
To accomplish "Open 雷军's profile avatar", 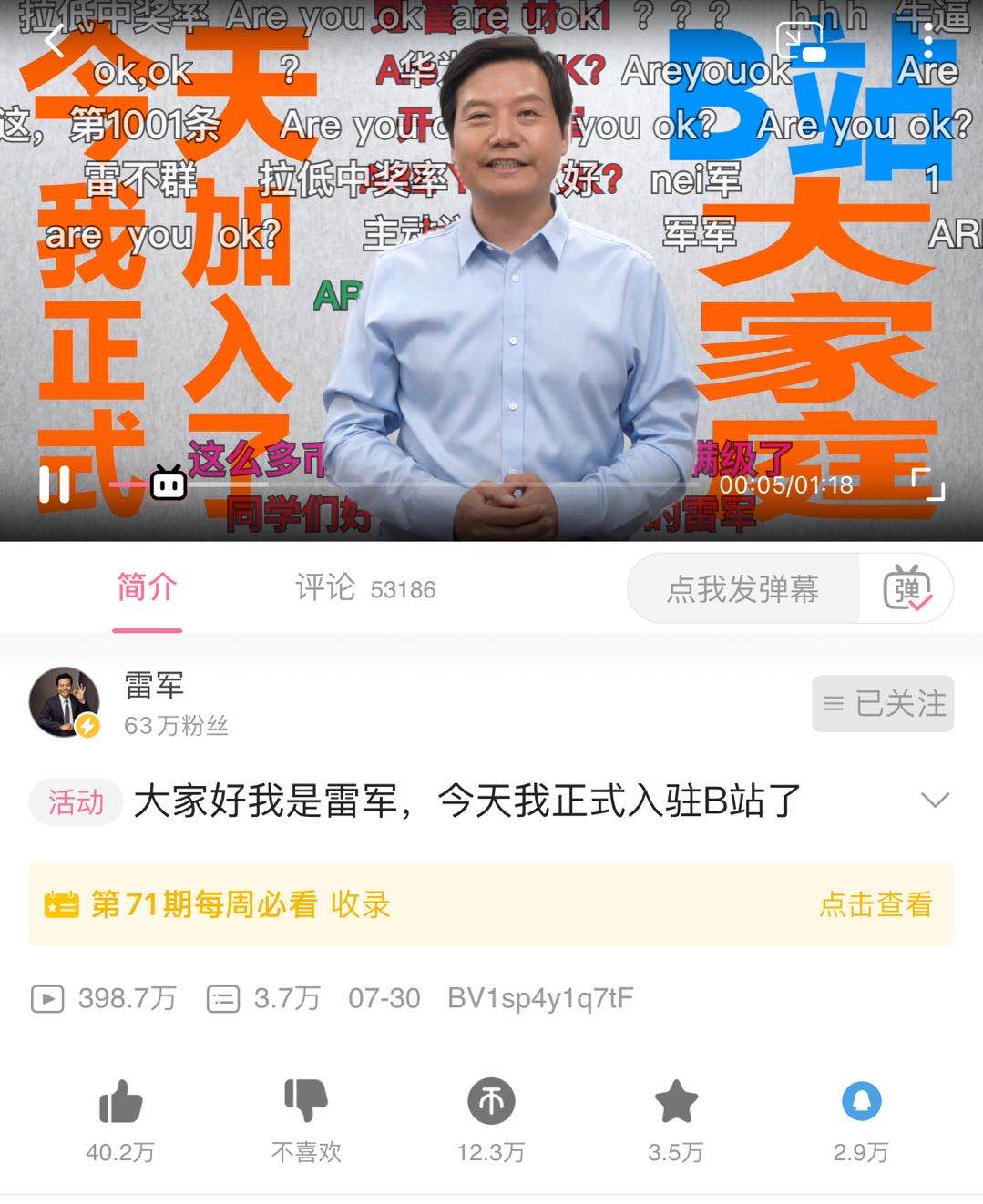I will pyautogui.click(x=65, y=702).
